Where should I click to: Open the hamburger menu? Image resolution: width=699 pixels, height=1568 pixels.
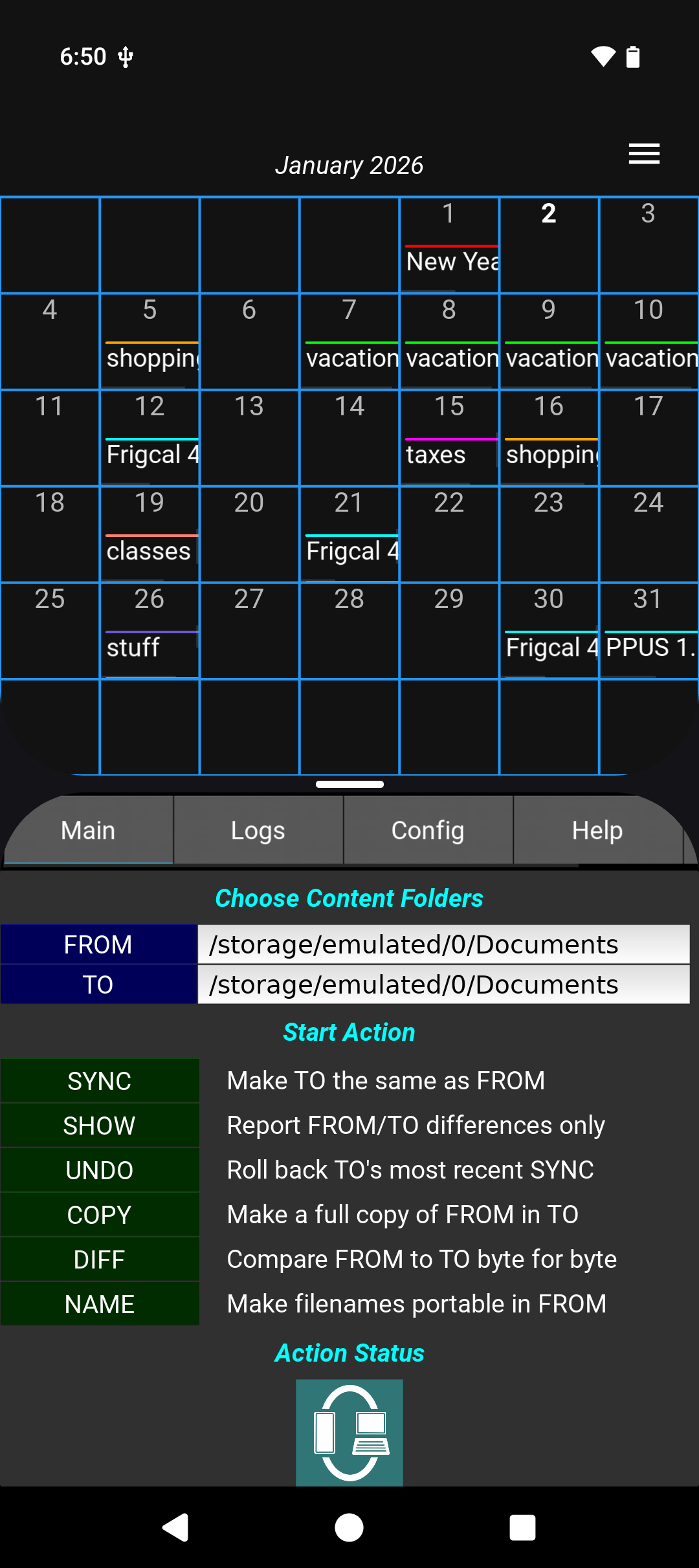tap(644, 154)
